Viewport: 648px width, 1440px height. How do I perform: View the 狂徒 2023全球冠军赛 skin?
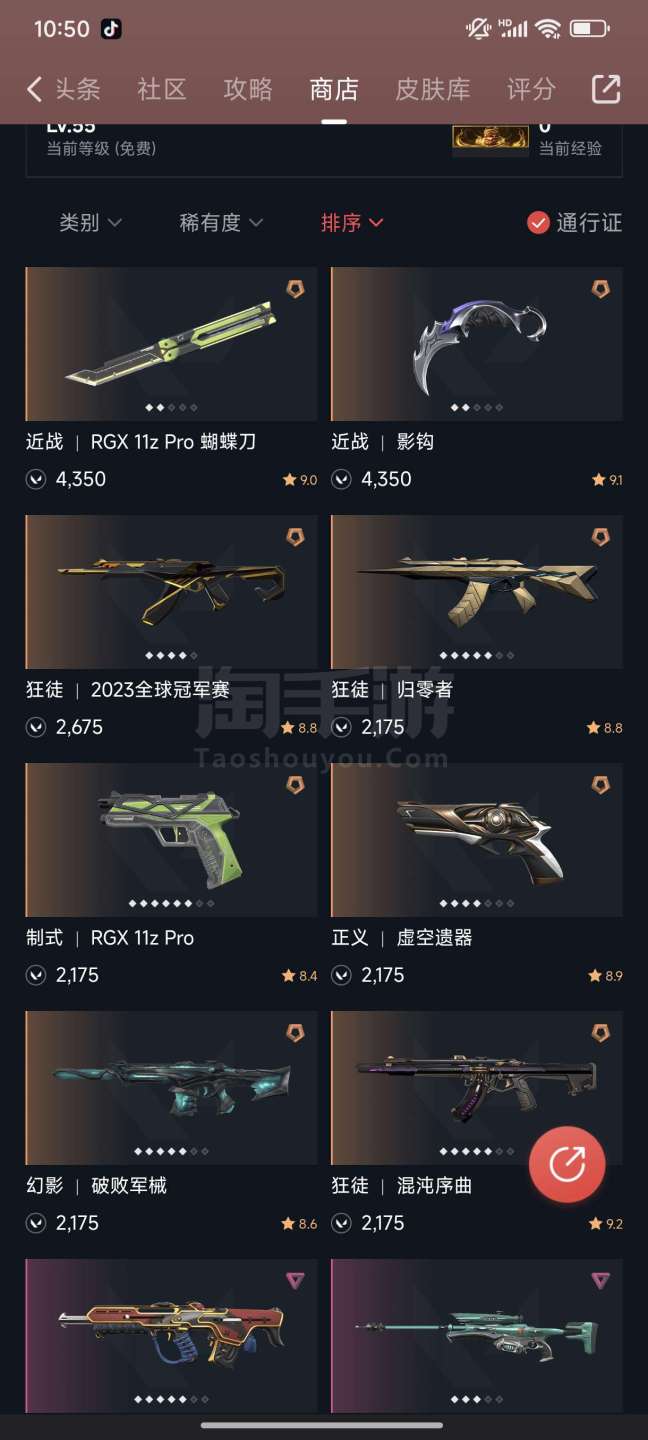171,592
